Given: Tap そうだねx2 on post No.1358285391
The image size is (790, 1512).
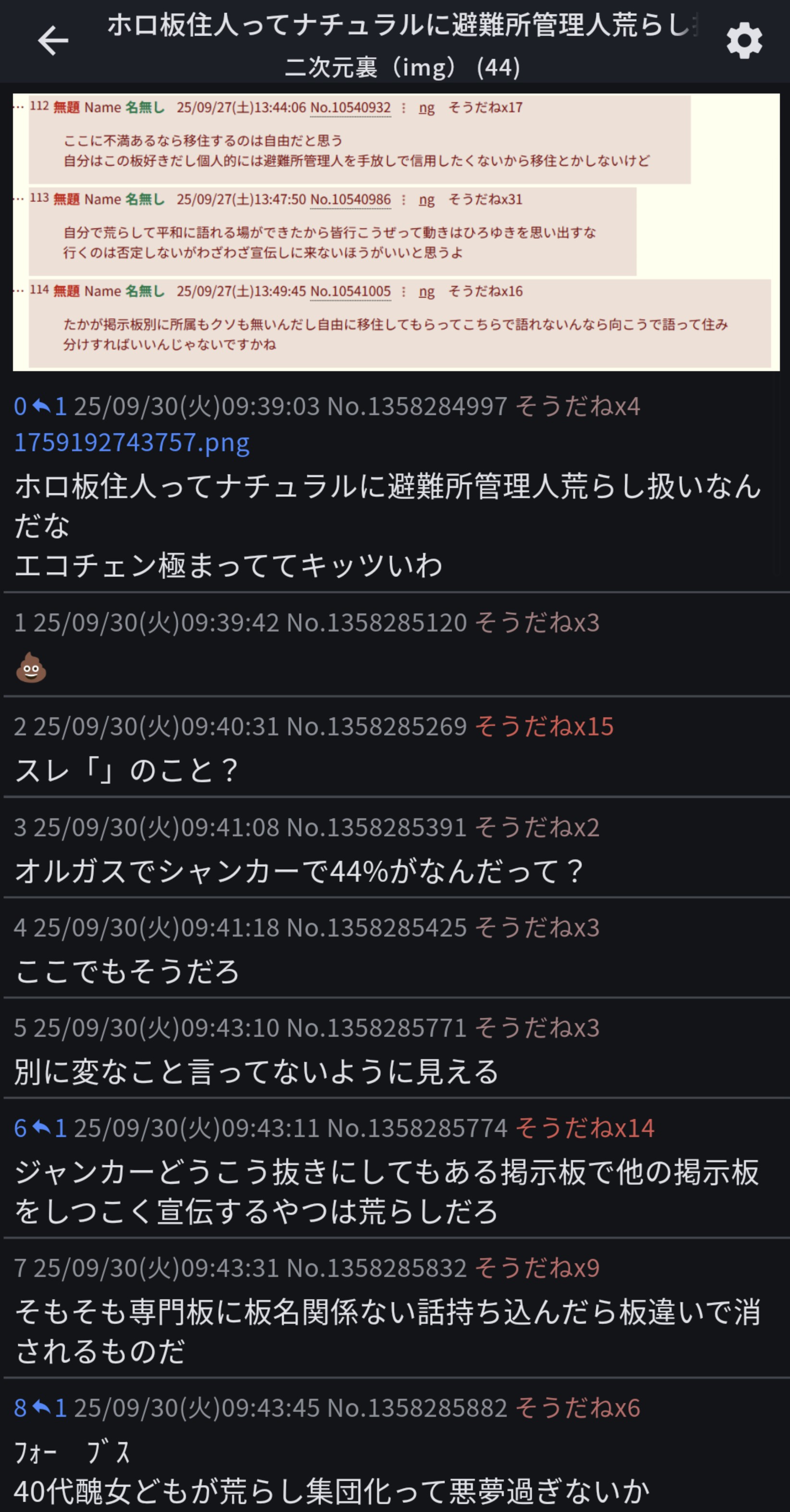Looking at the screenshot, I should pos(537,827).
